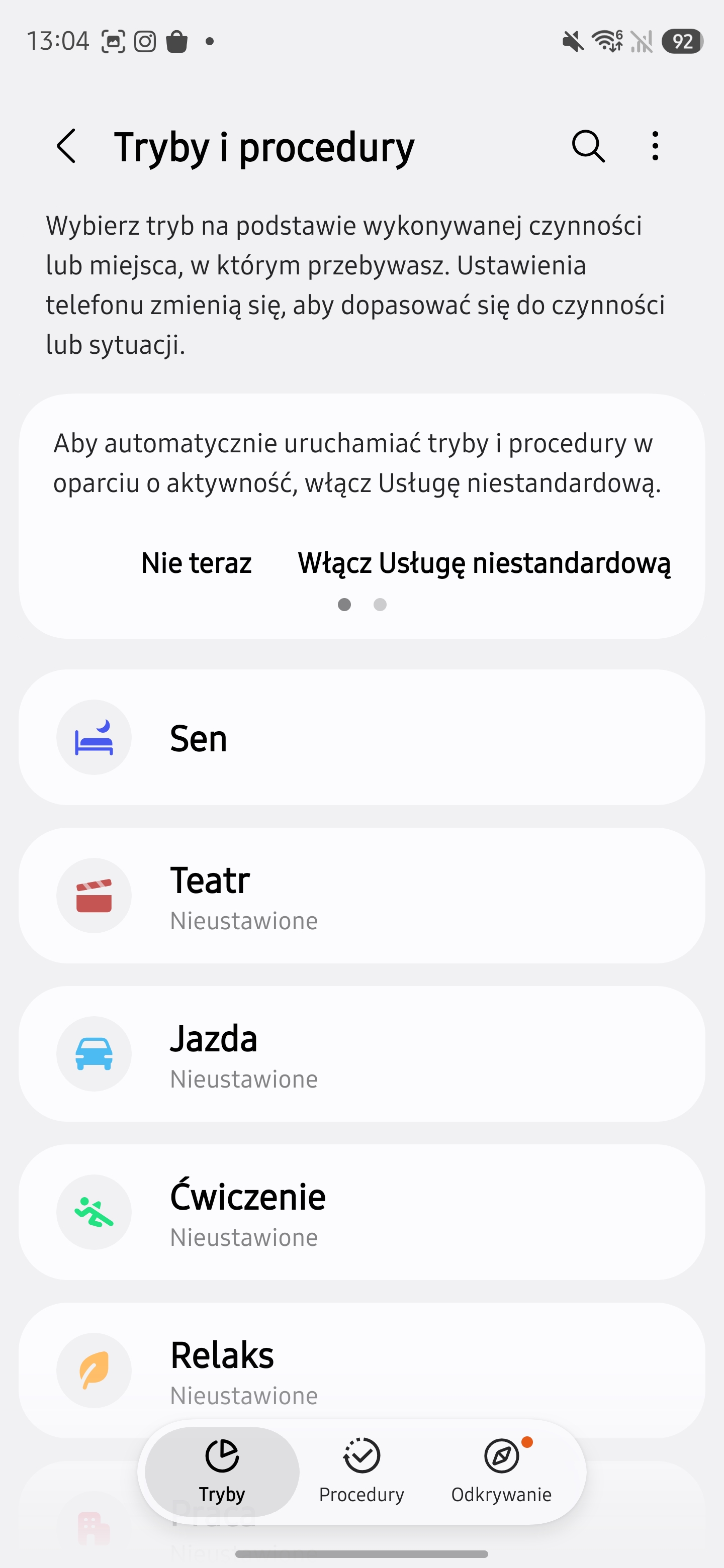Select the Teatr mode
724x1568 pixels.
click(361, 896)
